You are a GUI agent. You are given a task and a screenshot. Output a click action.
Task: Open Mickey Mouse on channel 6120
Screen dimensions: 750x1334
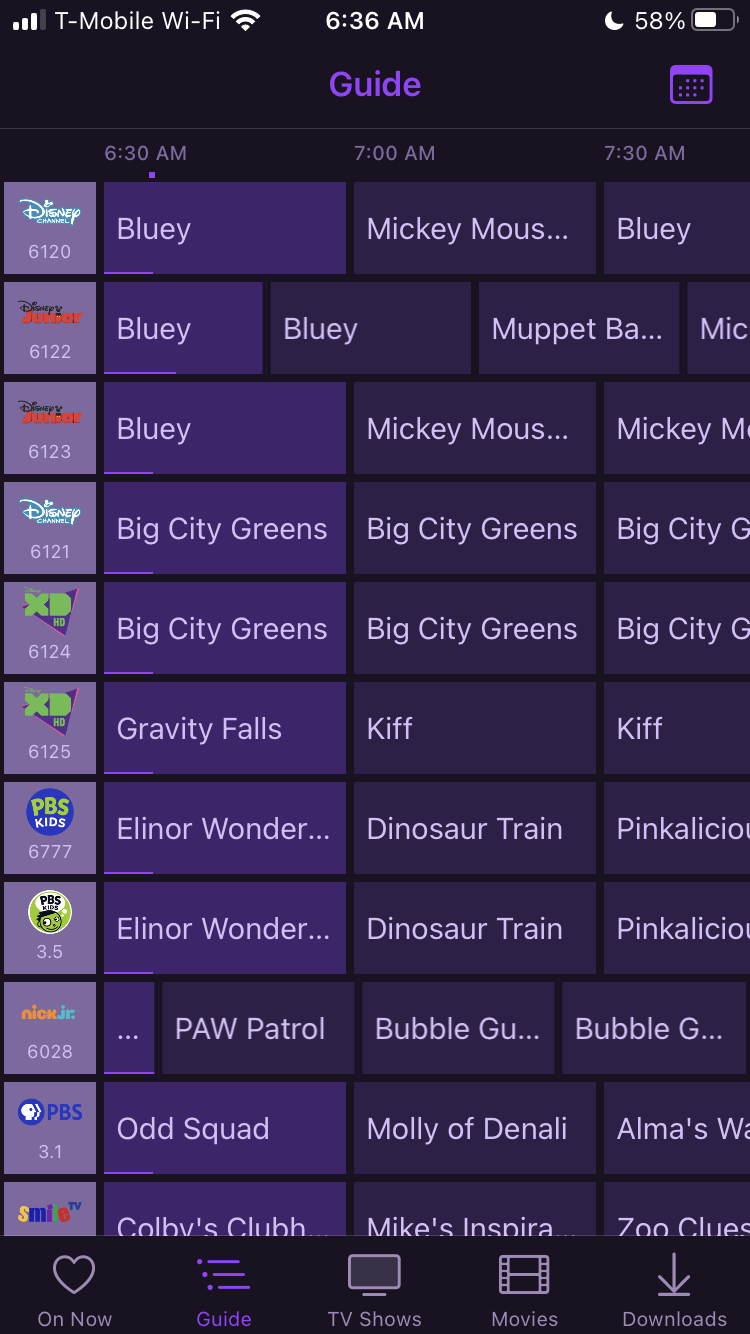(x=474, y=228)
